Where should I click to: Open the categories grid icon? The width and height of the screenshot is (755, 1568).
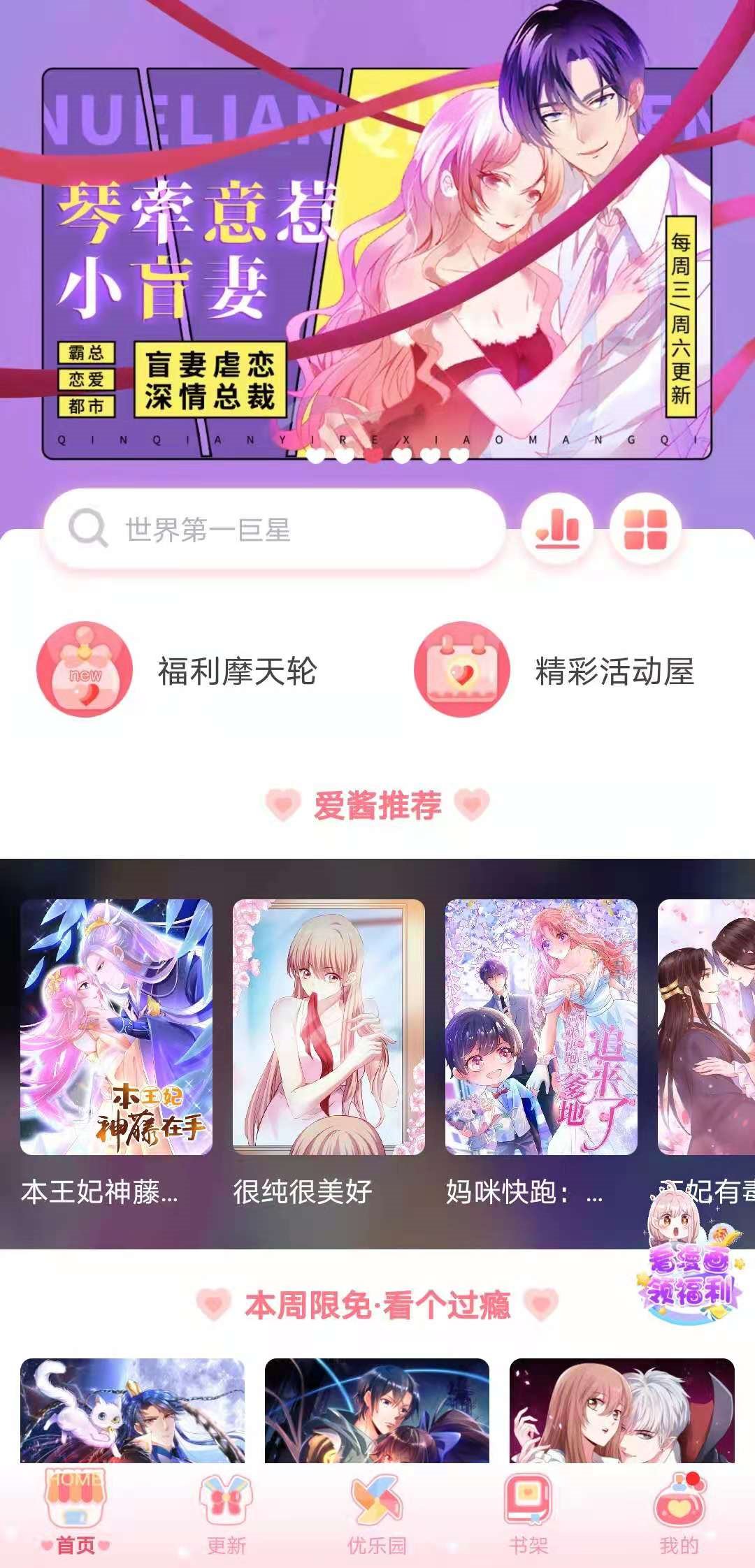645,528
